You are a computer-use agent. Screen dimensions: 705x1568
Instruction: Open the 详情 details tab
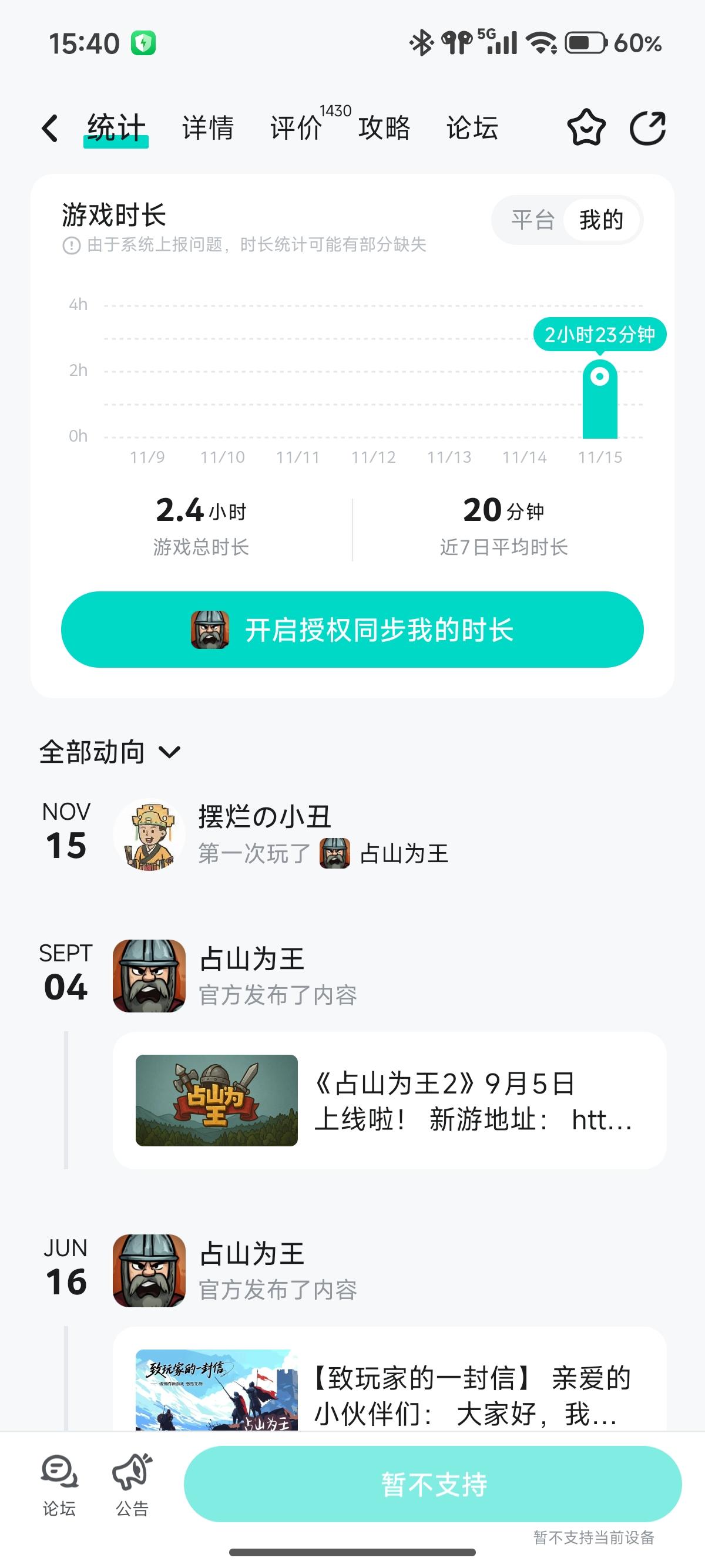pyautogui.click(x=209, y=128)
